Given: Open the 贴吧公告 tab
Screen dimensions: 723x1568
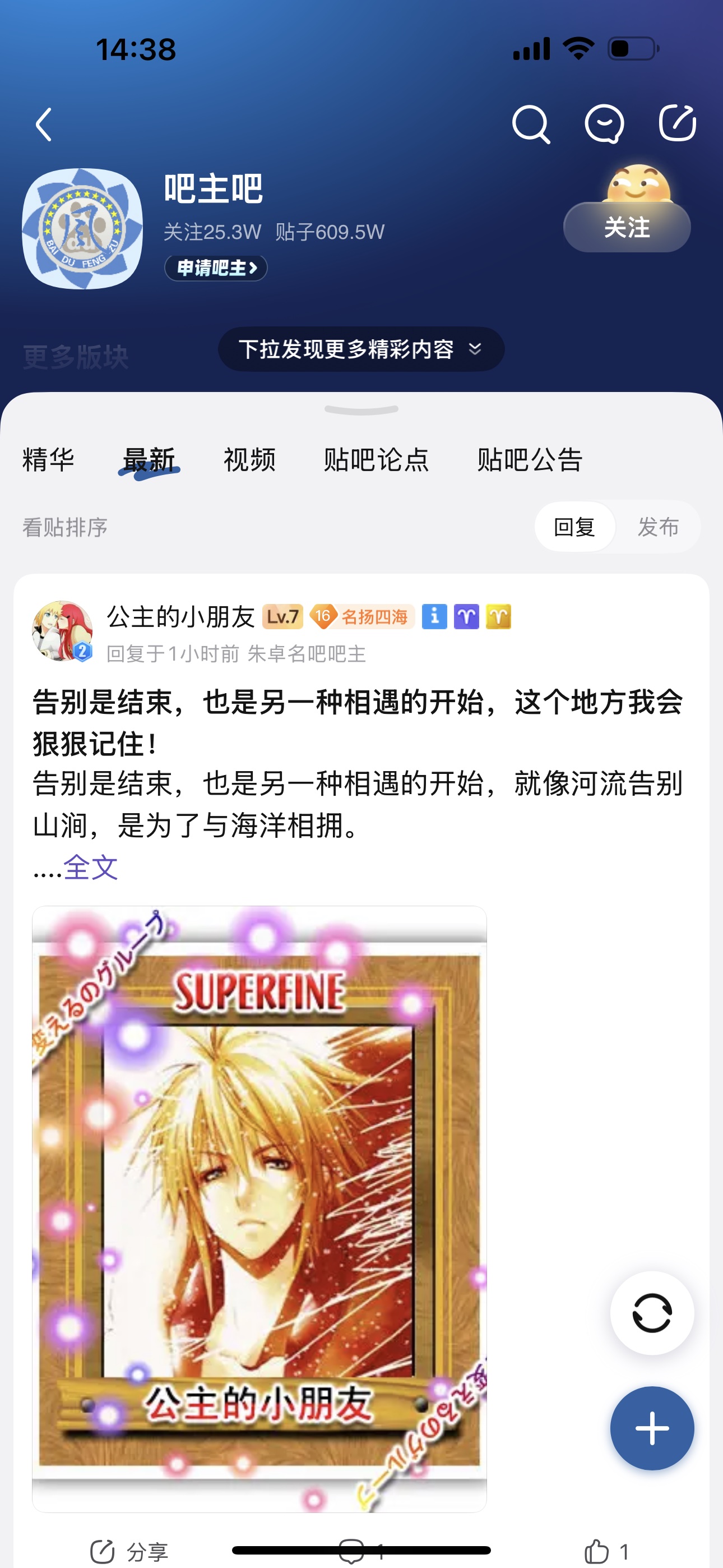Looking at the screenshot, I should [530, 459].
